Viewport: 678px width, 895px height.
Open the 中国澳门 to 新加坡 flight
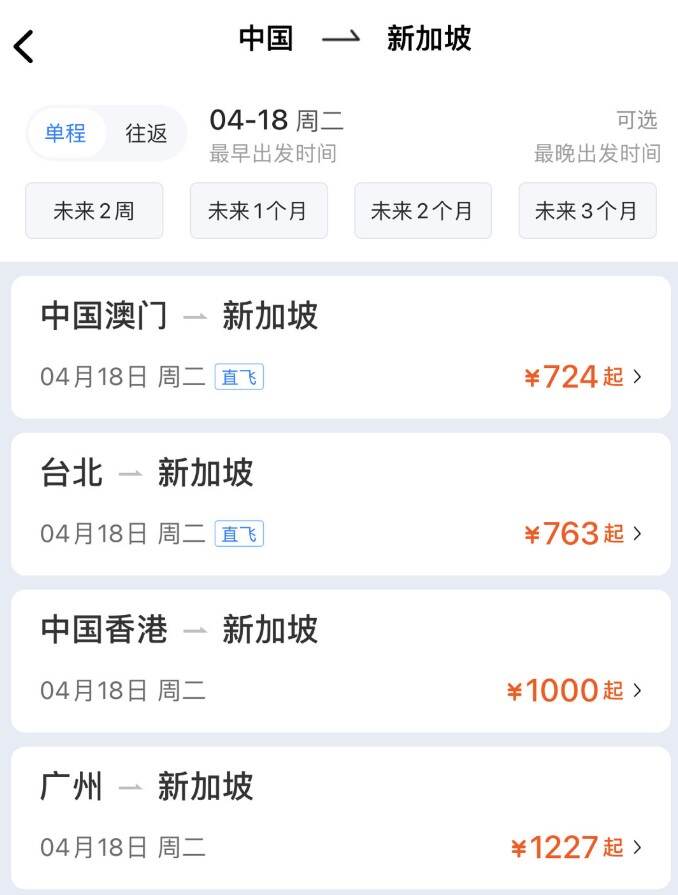coord(340,347)
